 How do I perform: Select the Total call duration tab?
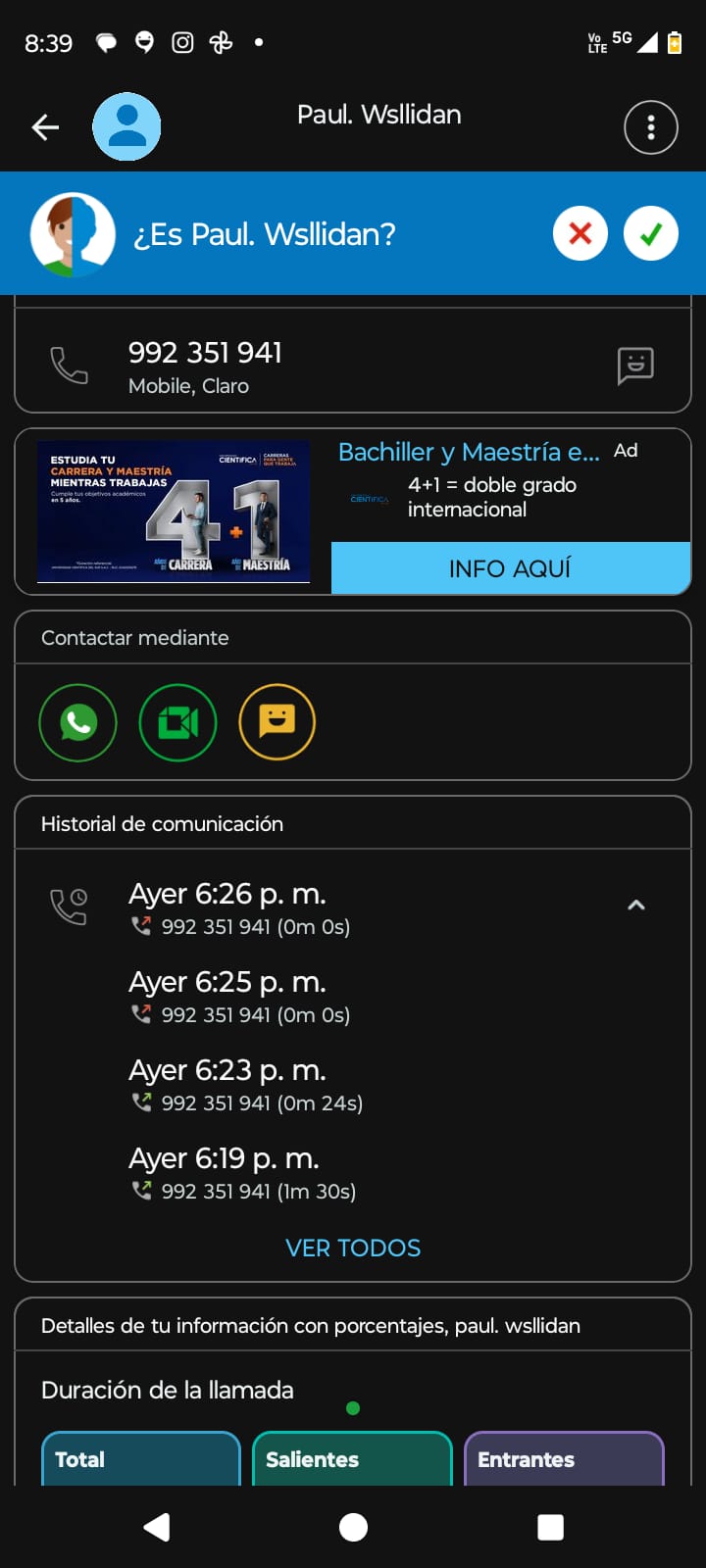(141, 1459)
